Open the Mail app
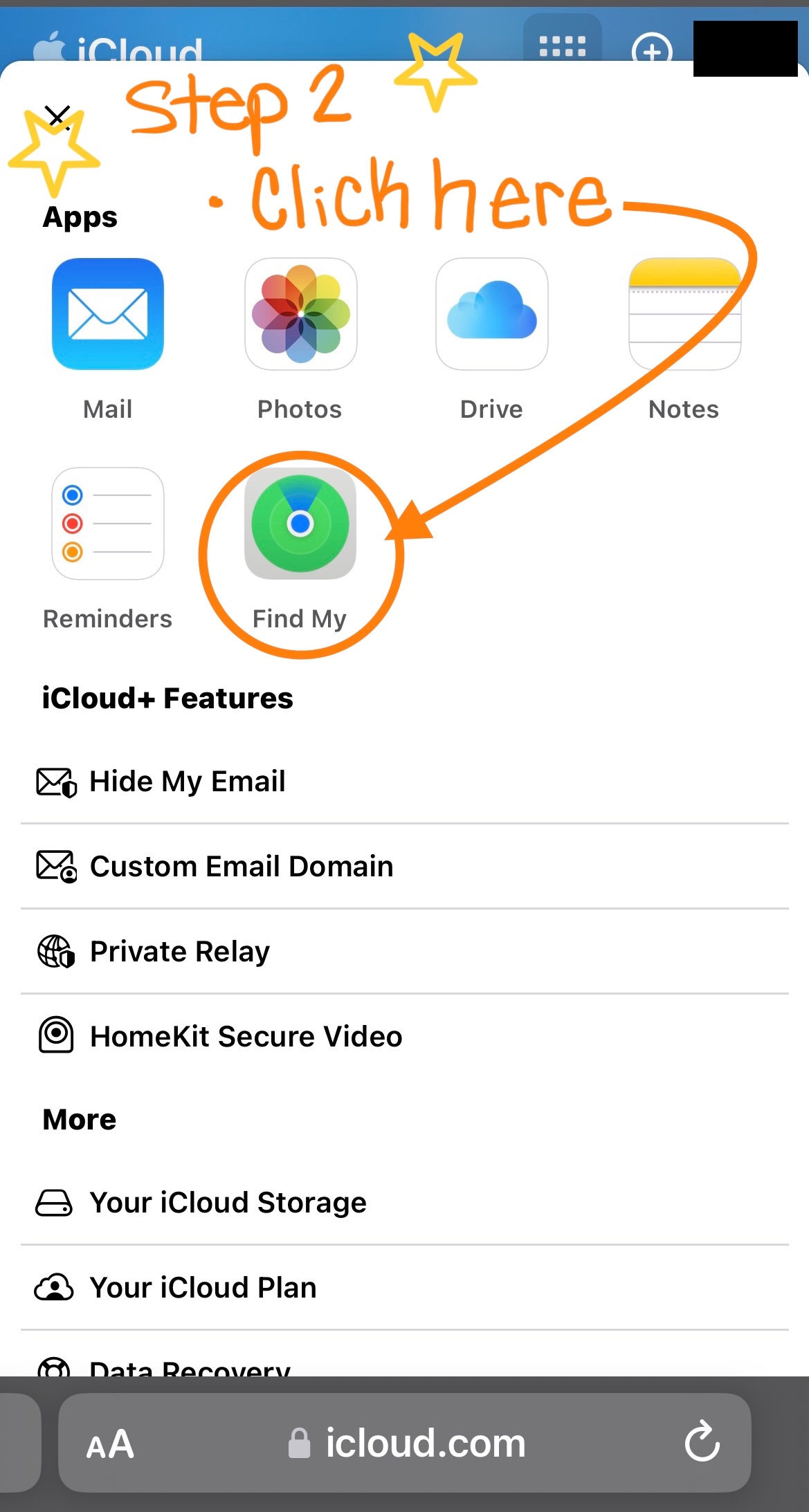This screenshot has width=809, height=1512. tap(108, 314)
